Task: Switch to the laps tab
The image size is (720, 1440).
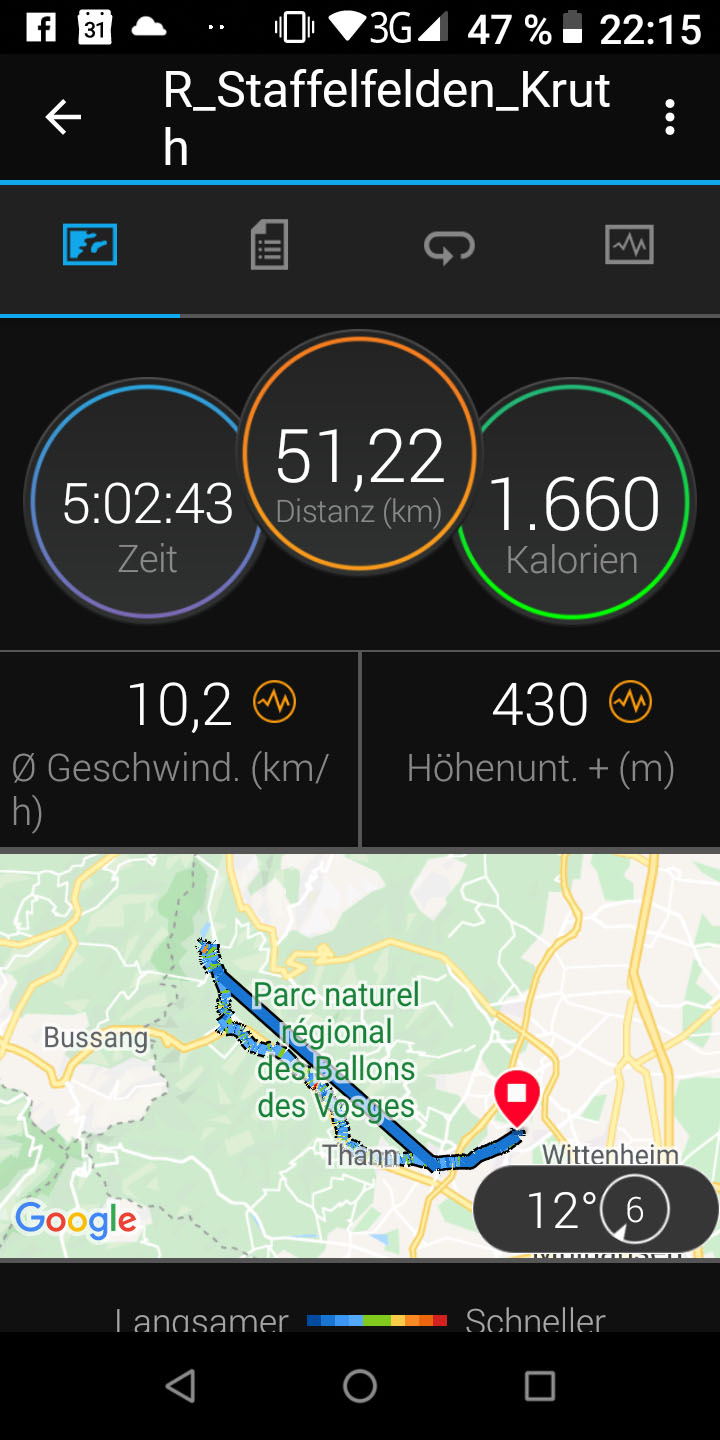Action: point(449,245)
